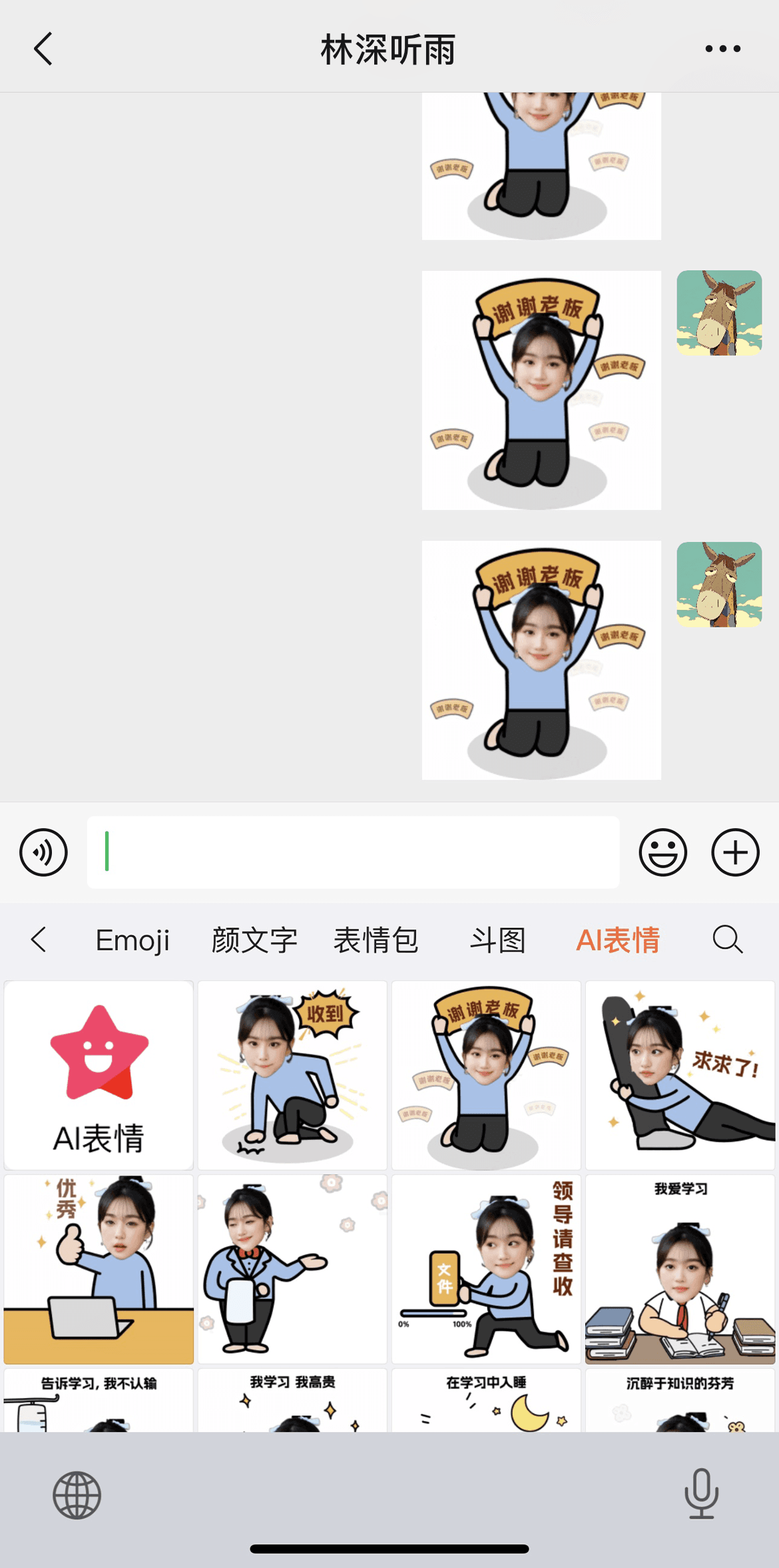Screen dimensions: 779x1568
Task: Go back from the 林深听雨 chat
Action: (x=43, y=49)
